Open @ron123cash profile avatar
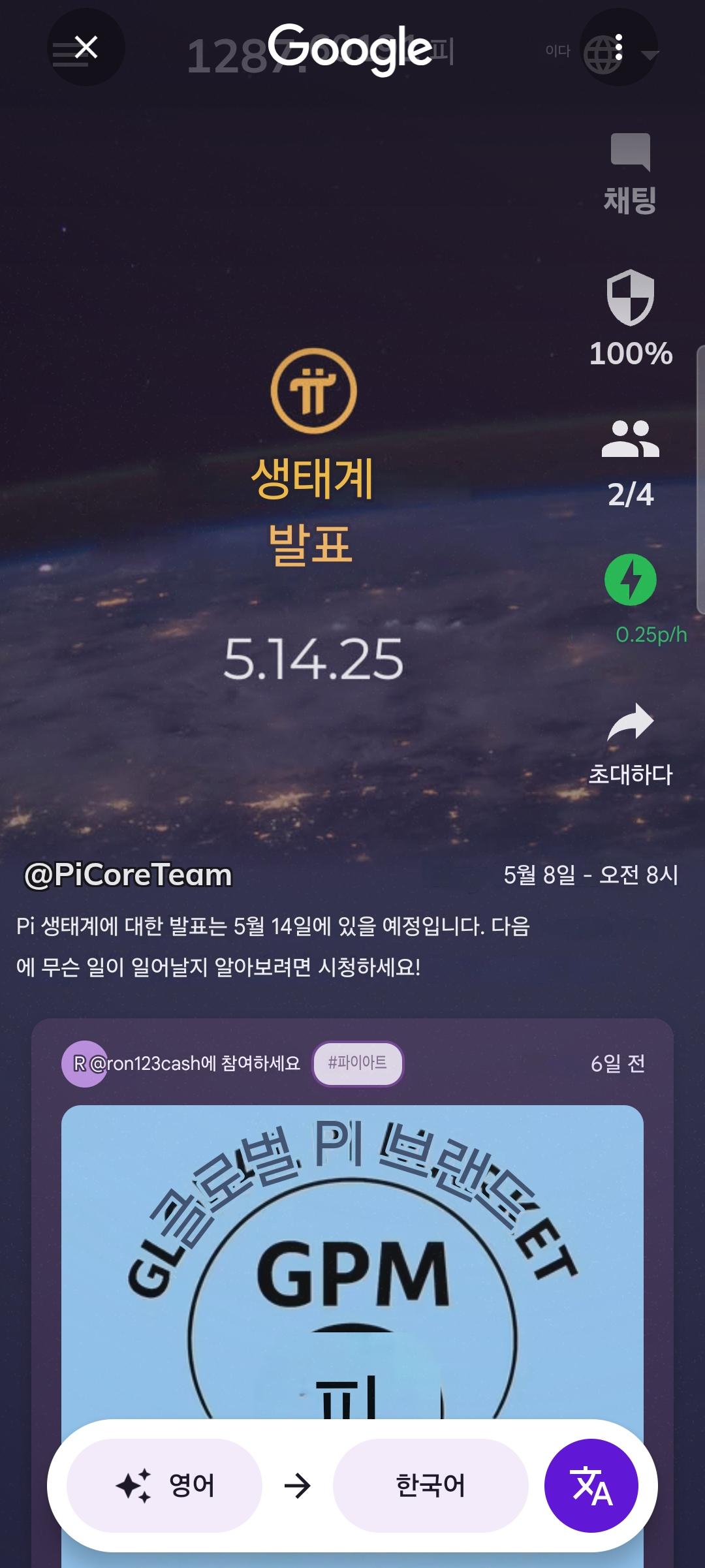Viewport: 705px width, 1568px height. tap(82, 1063)
